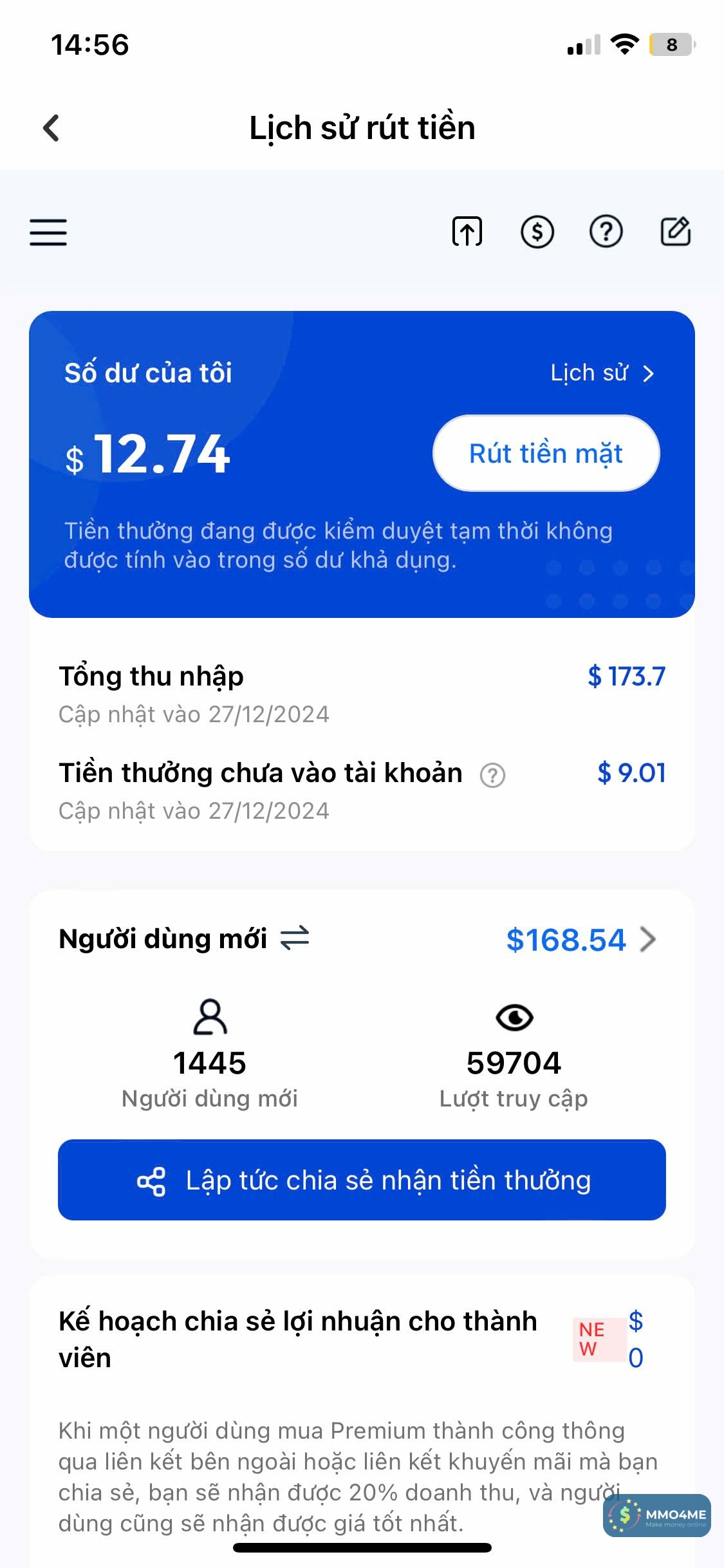Switch the Người dùng mới view
The height and width of the screenshot is (1568, 724).
[x=295, y=938]
